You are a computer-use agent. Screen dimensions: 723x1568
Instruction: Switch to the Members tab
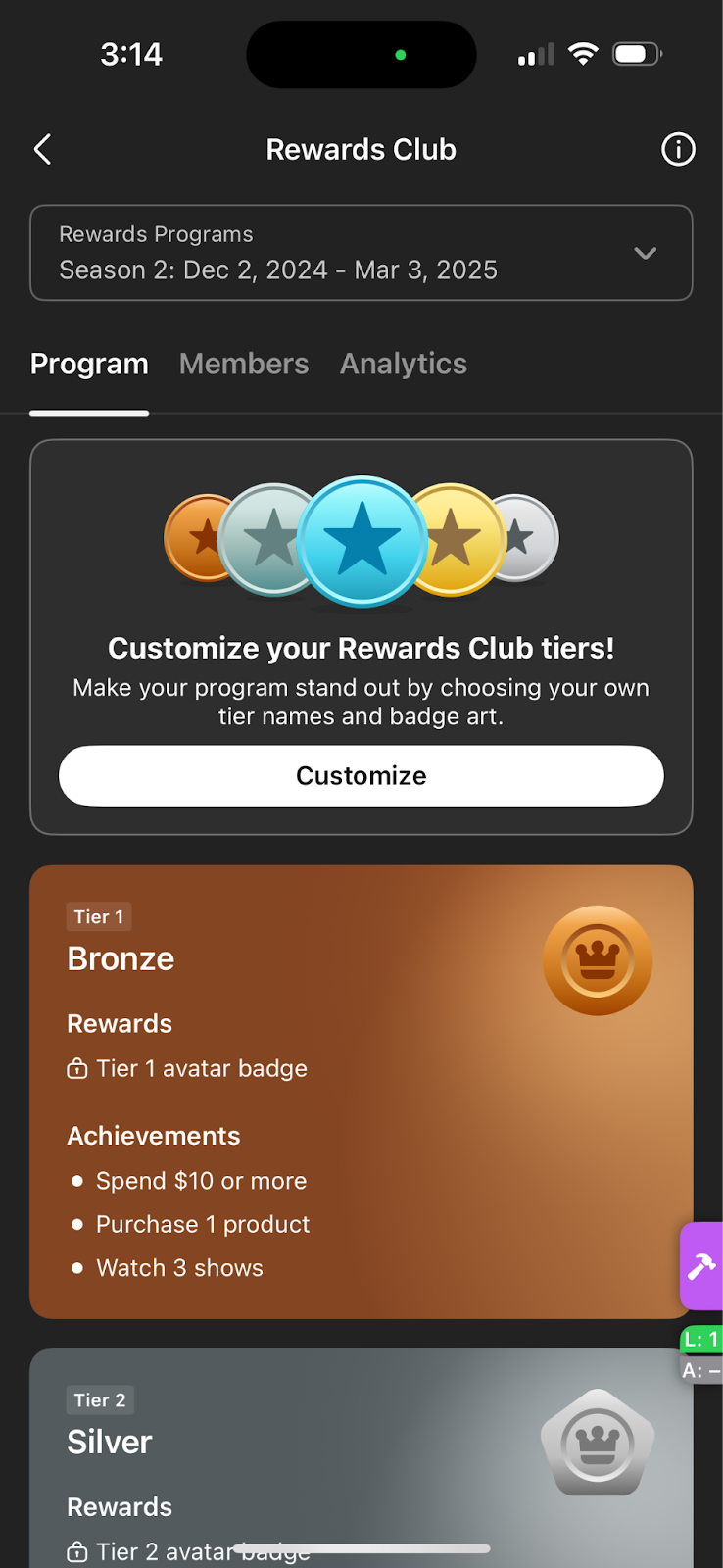[244, 364]
